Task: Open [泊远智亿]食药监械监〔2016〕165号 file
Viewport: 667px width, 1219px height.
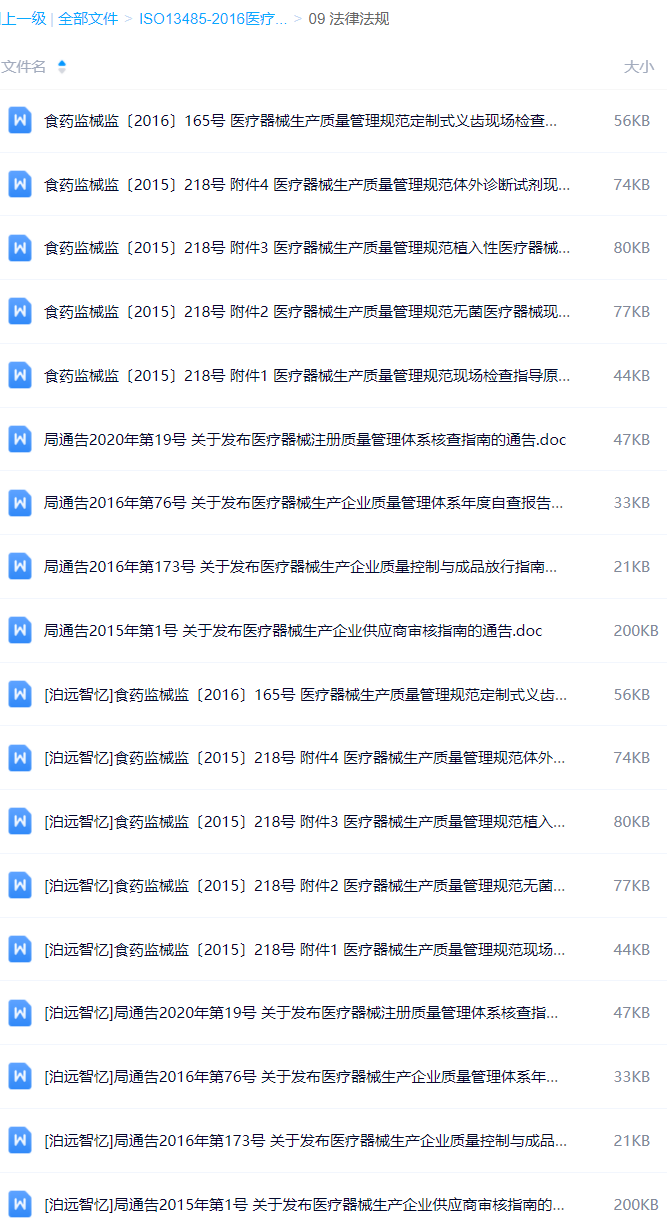Action: (x=306, y=695)
